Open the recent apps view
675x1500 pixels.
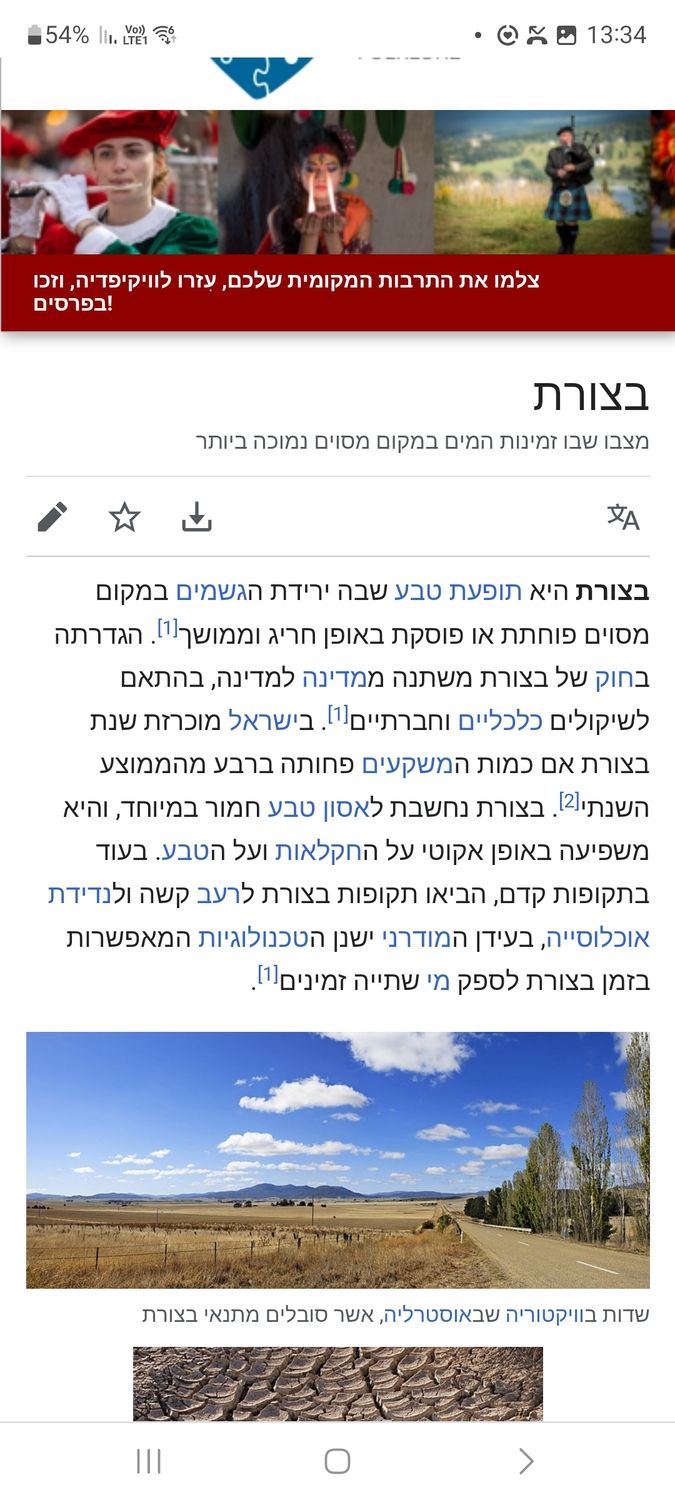coord(148,1461)
